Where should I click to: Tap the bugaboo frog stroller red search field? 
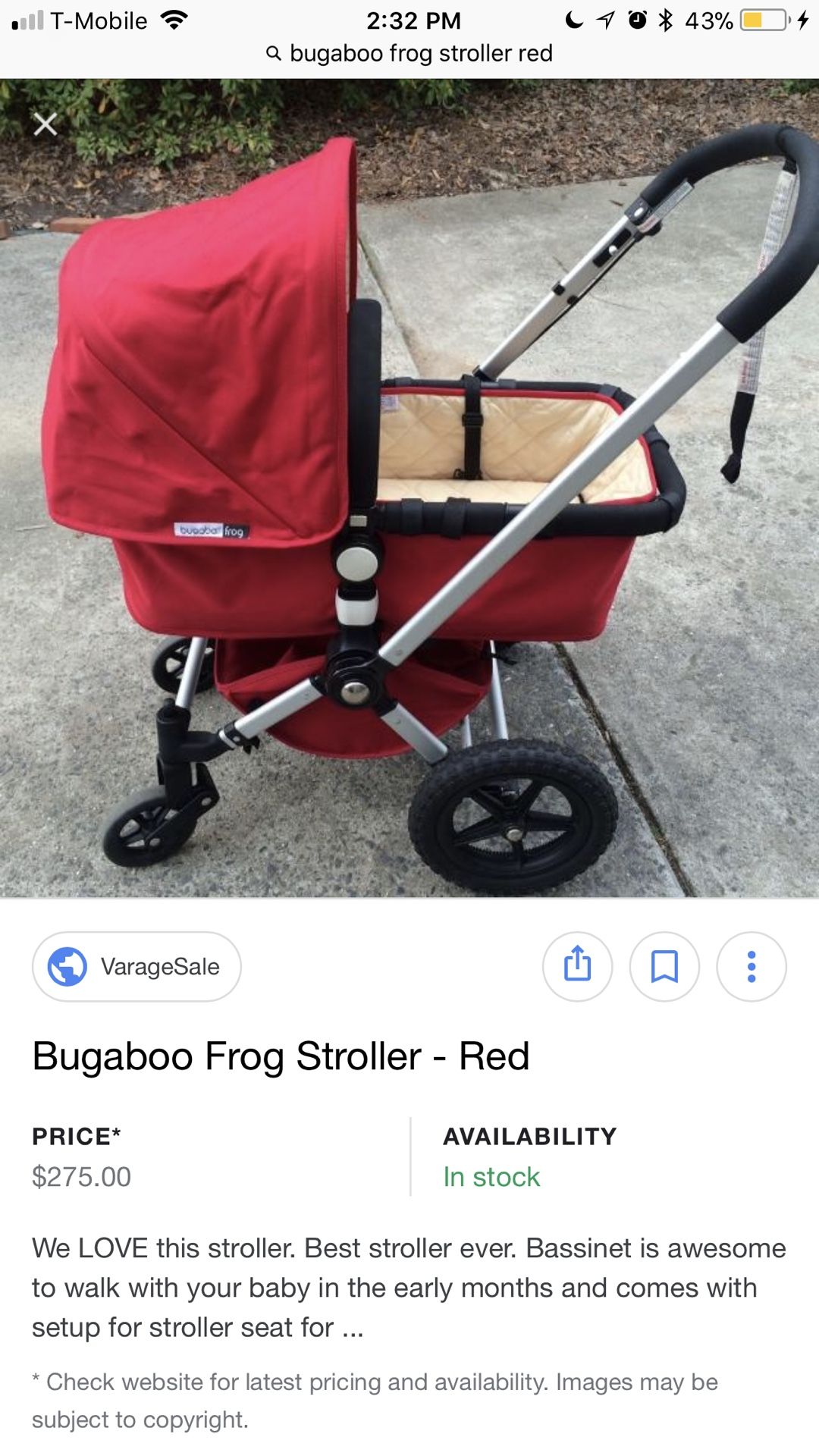tap(409, 53)
